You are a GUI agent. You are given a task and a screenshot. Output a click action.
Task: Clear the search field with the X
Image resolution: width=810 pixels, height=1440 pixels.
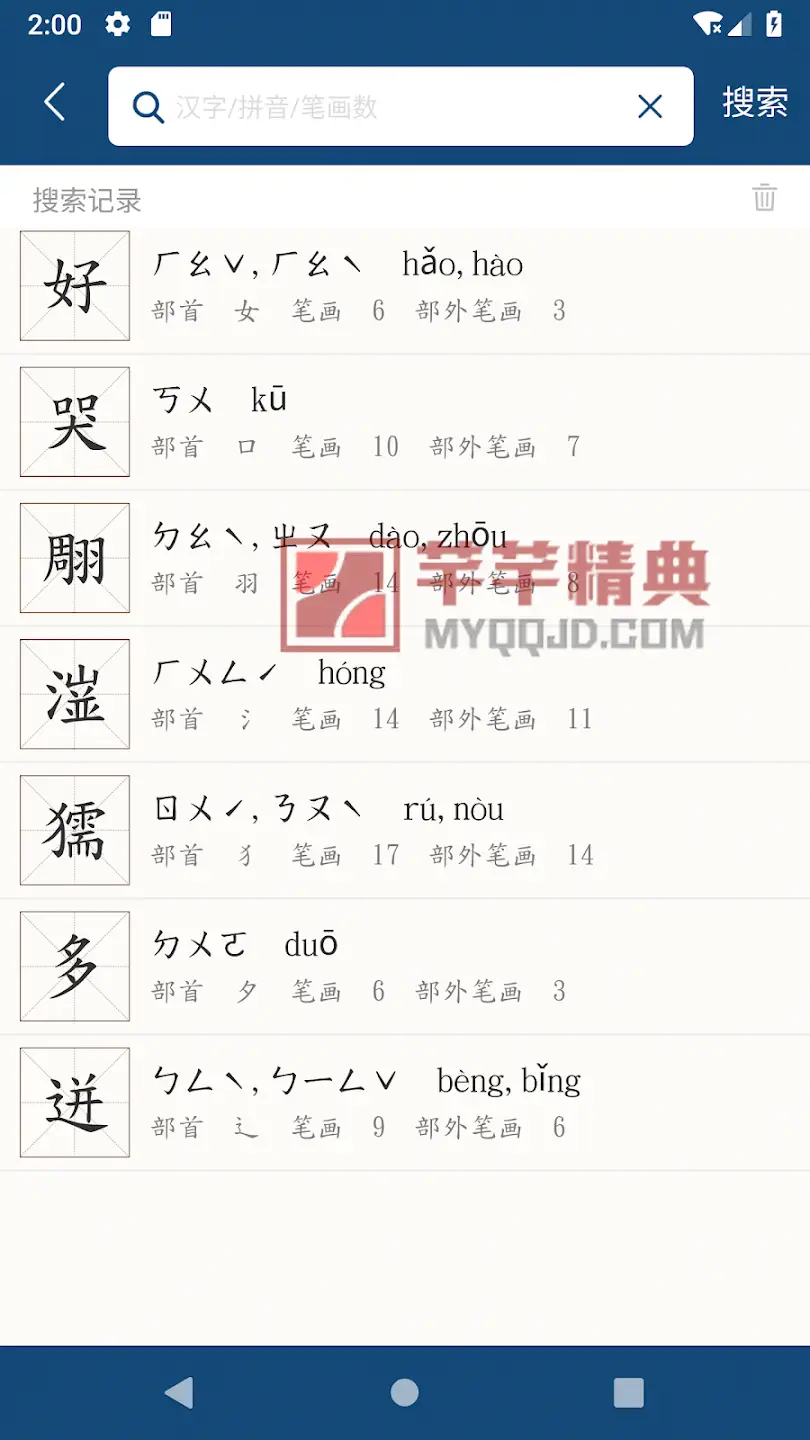650,106
